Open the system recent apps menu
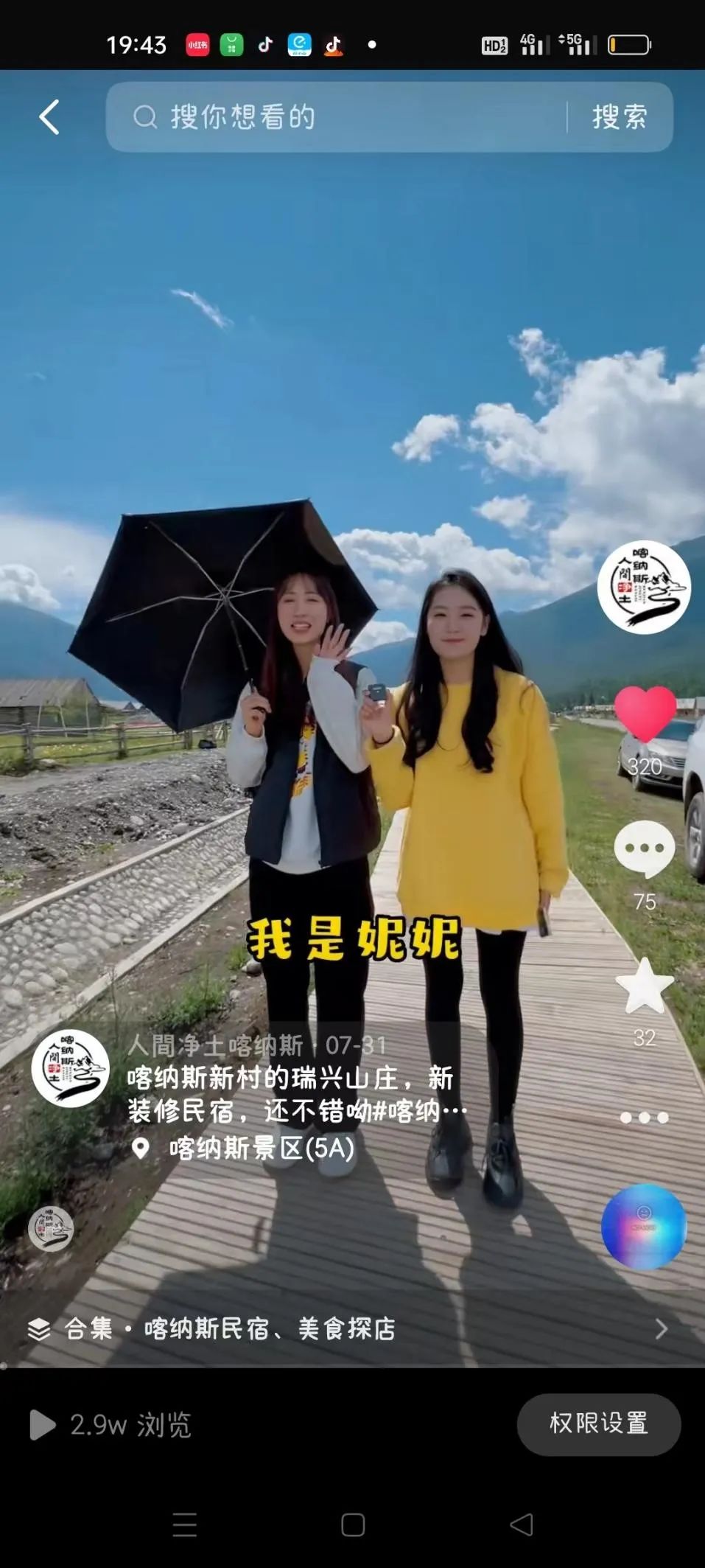 (x=184, y=1525)
